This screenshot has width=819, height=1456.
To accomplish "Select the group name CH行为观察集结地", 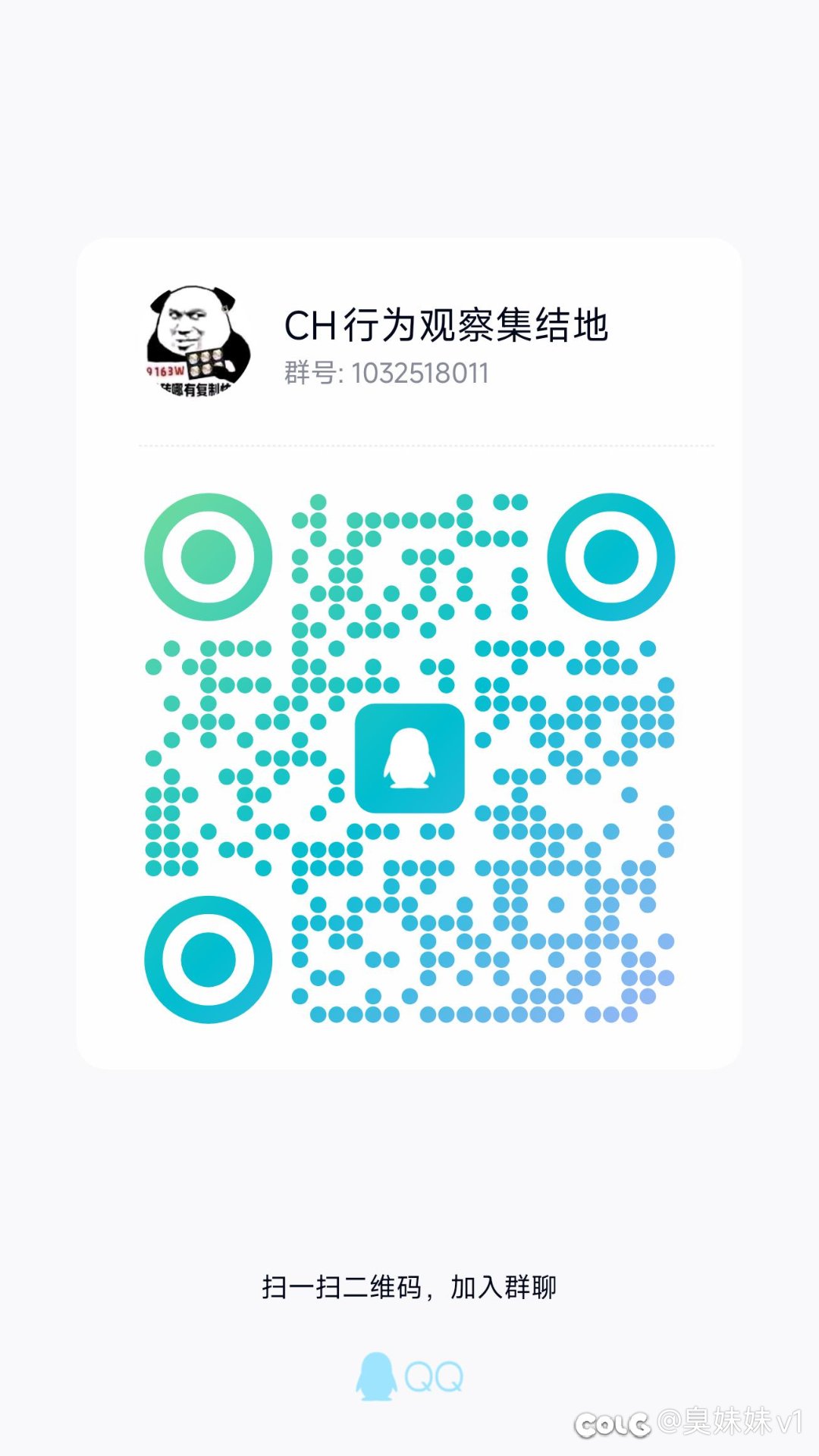I will pos(447,326).
